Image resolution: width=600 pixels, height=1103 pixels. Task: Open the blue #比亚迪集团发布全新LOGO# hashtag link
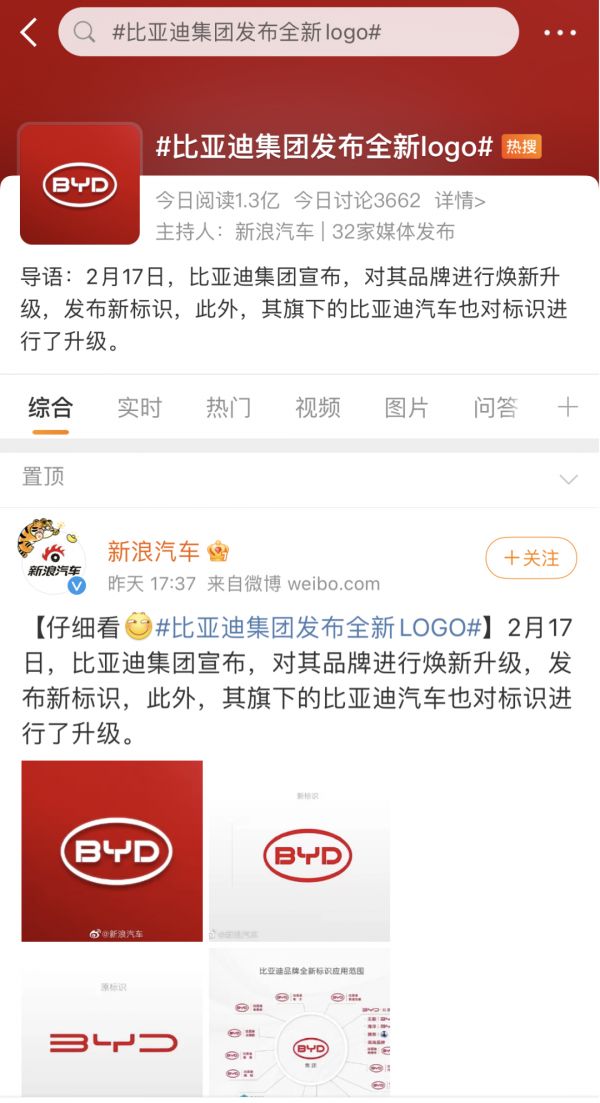pos(319,628)
